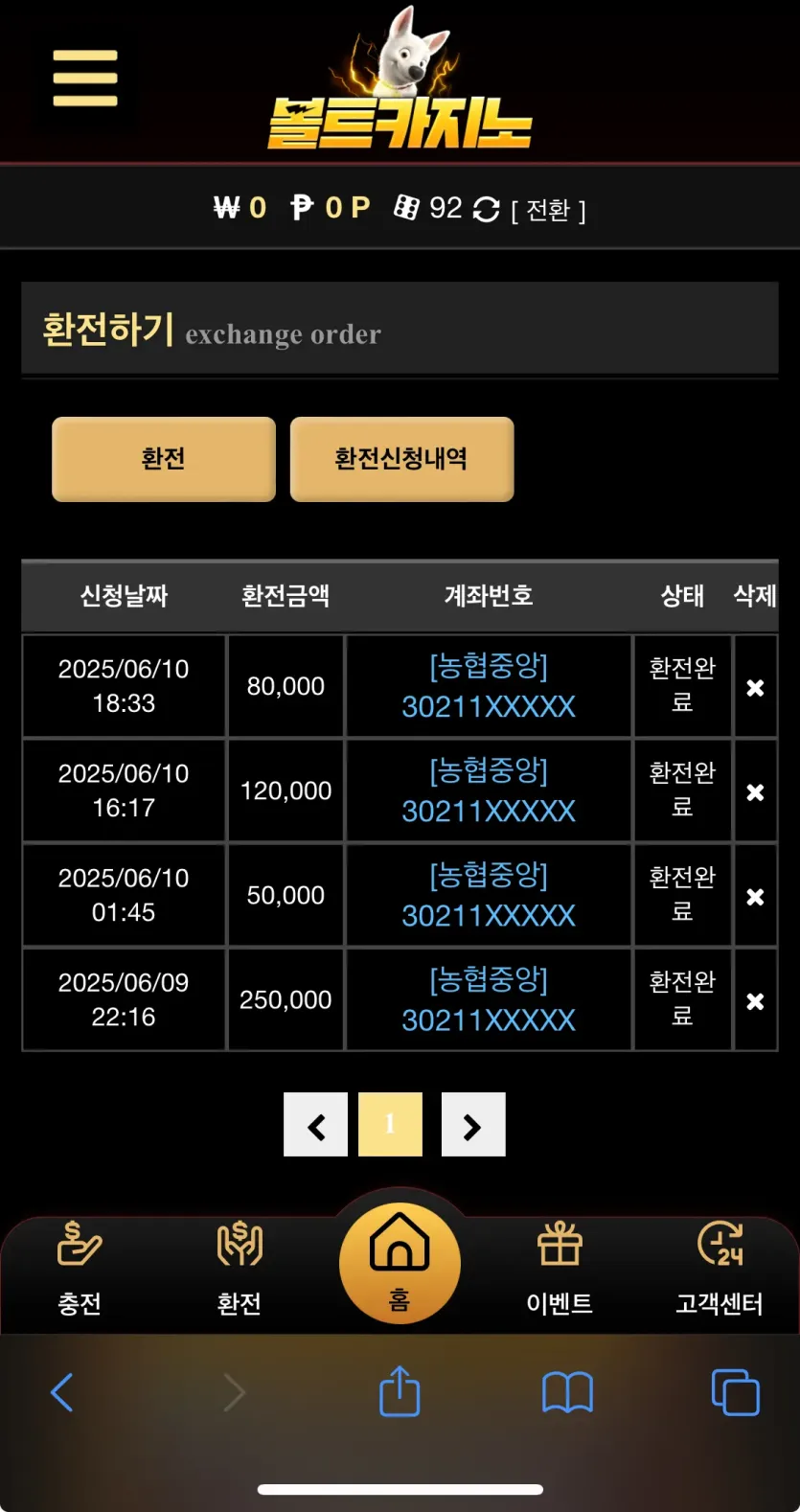Select page 1 in pagination
Viewport: 800px width, 1512px height.
[x=390, y=1125]
